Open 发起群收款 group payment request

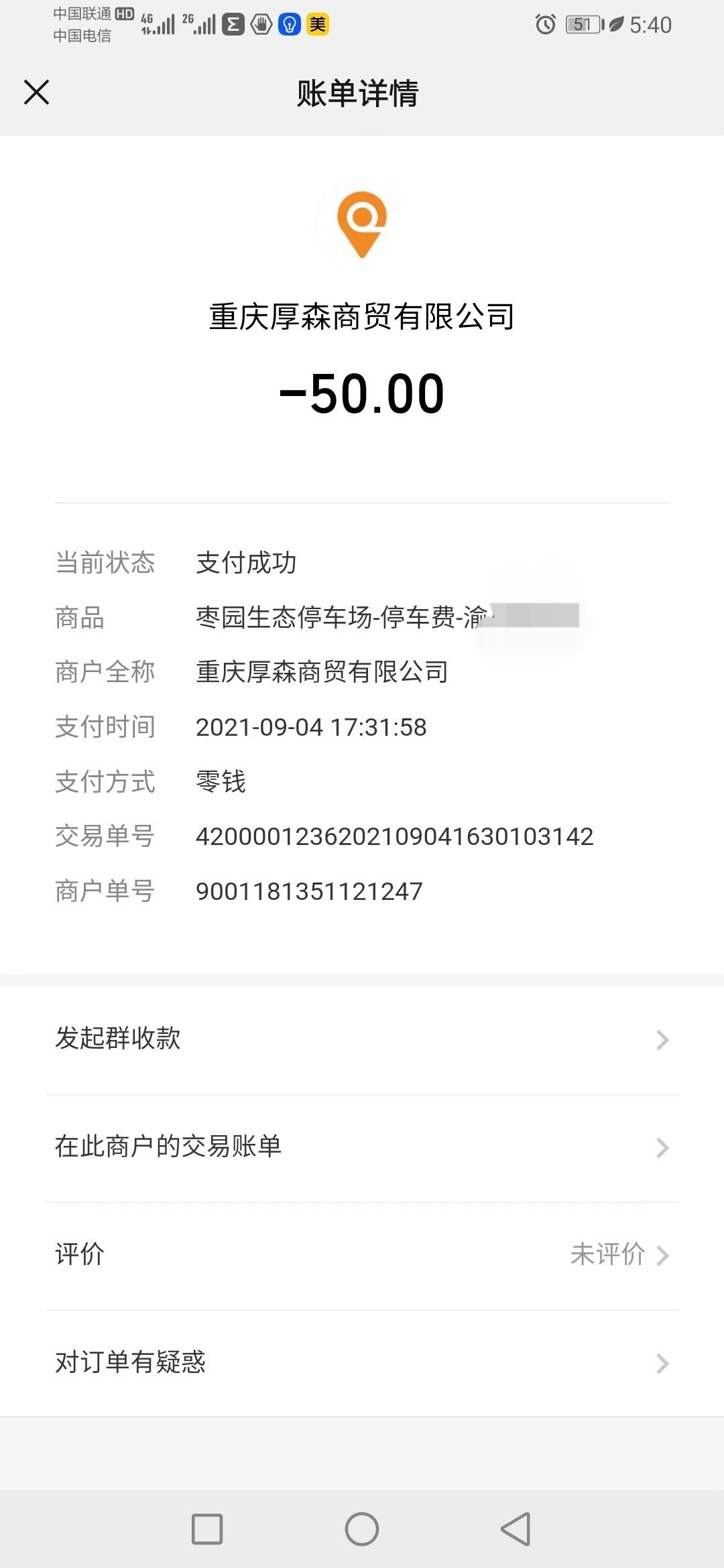(362, 1039)
